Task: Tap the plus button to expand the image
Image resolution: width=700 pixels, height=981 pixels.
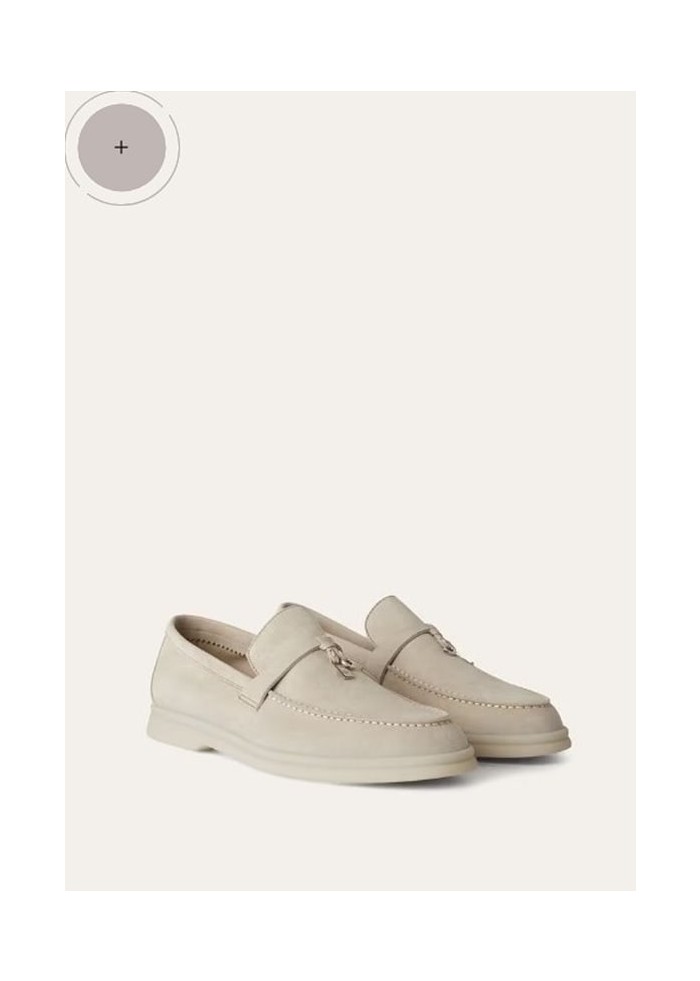Action: (x=121, y=147)
